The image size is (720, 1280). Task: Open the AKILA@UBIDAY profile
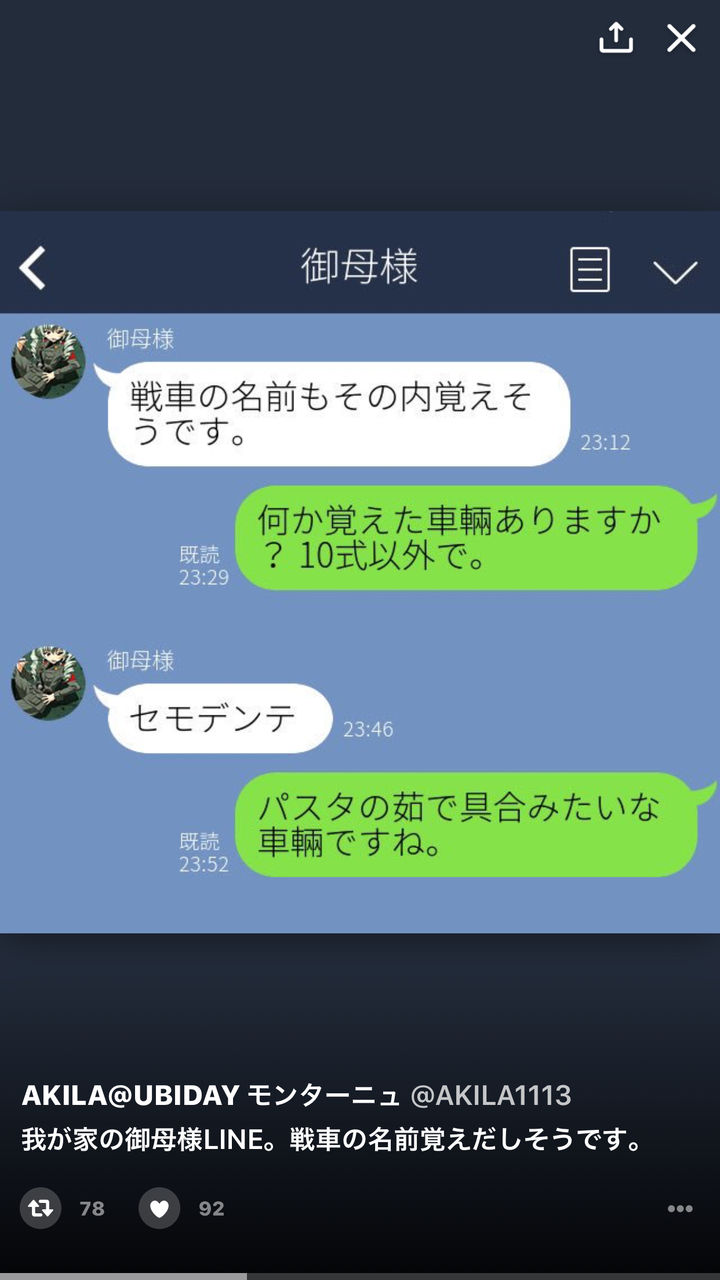[x=130, y=1095]
